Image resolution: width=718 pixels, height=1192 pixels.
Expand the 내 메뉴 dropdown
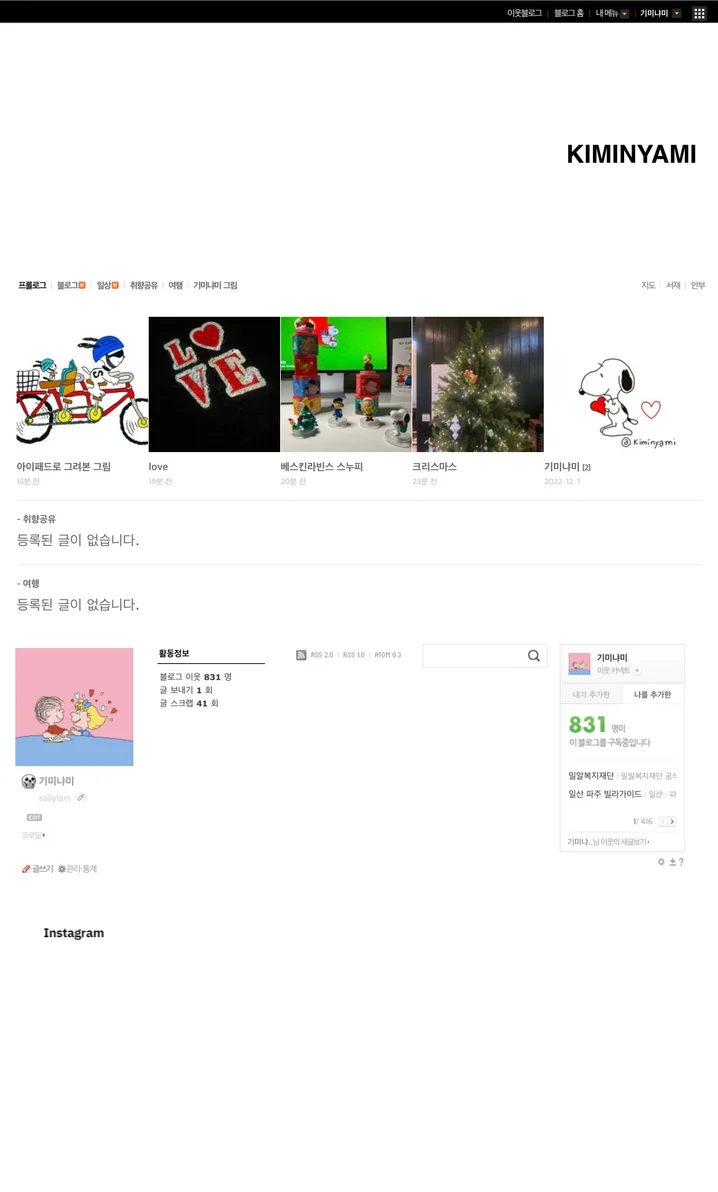[x=612, y=13]
